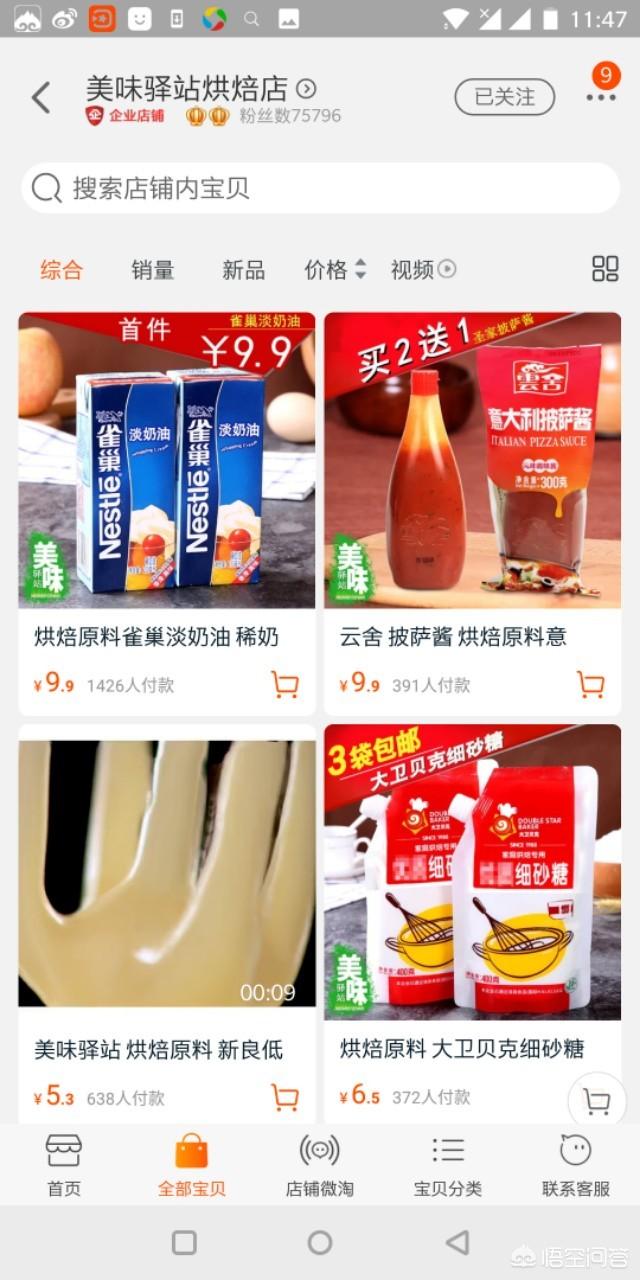The width and height of the screenshot is (640, 1280).
Task: Sort products by 销量
Action: (x=152, y=269)
